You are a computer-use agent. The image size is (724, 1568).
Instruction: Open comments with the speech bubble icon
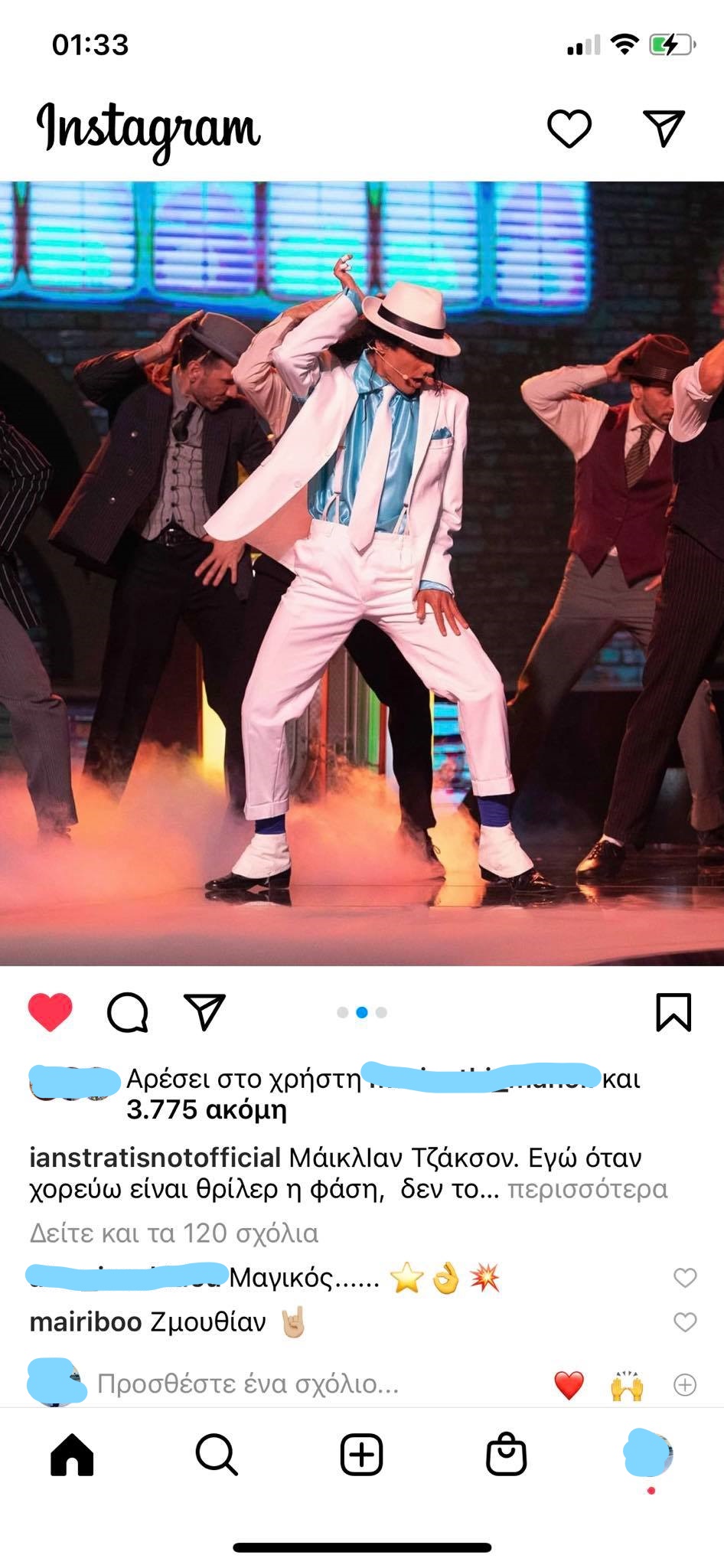(127, 1013)
